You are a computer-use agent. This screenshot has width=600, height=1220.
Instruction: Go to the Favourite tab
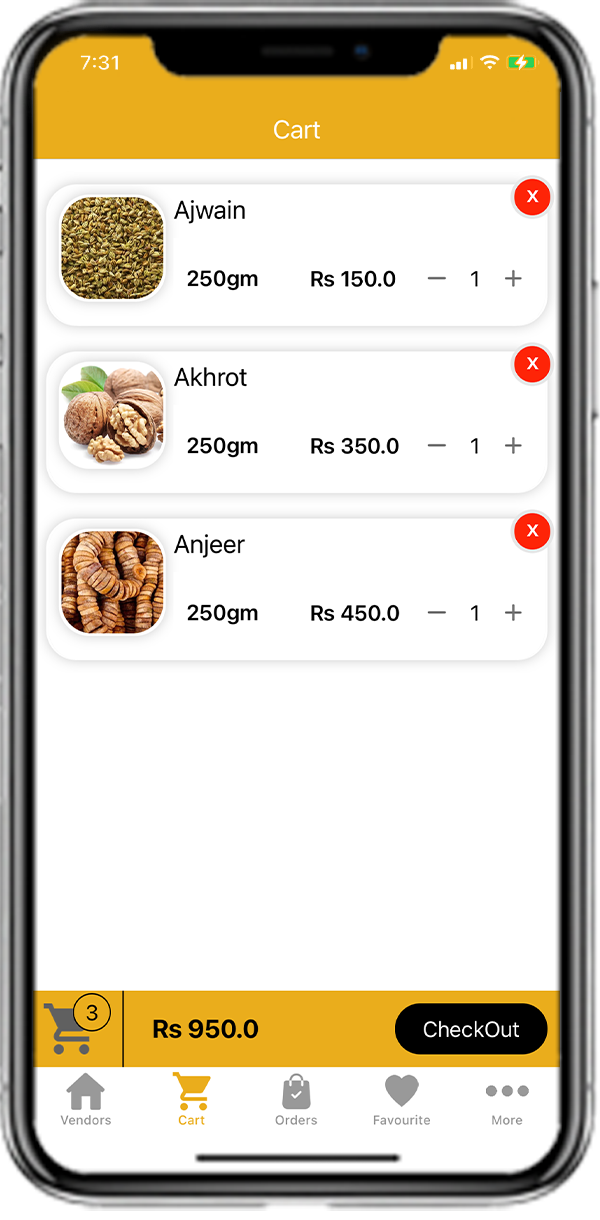[401, 1100]
